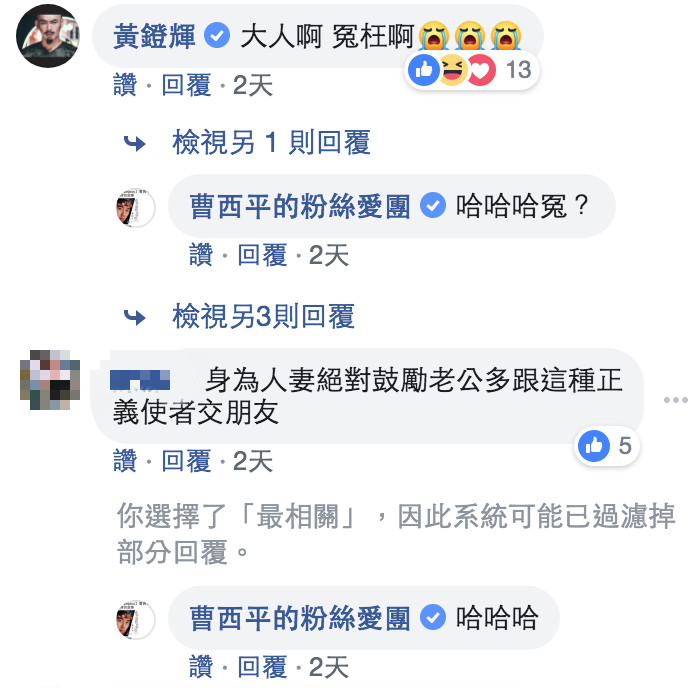Reply to the last comment 哈哈哈
This screenshot has height=688, width=690.
(x=262, y=667)
